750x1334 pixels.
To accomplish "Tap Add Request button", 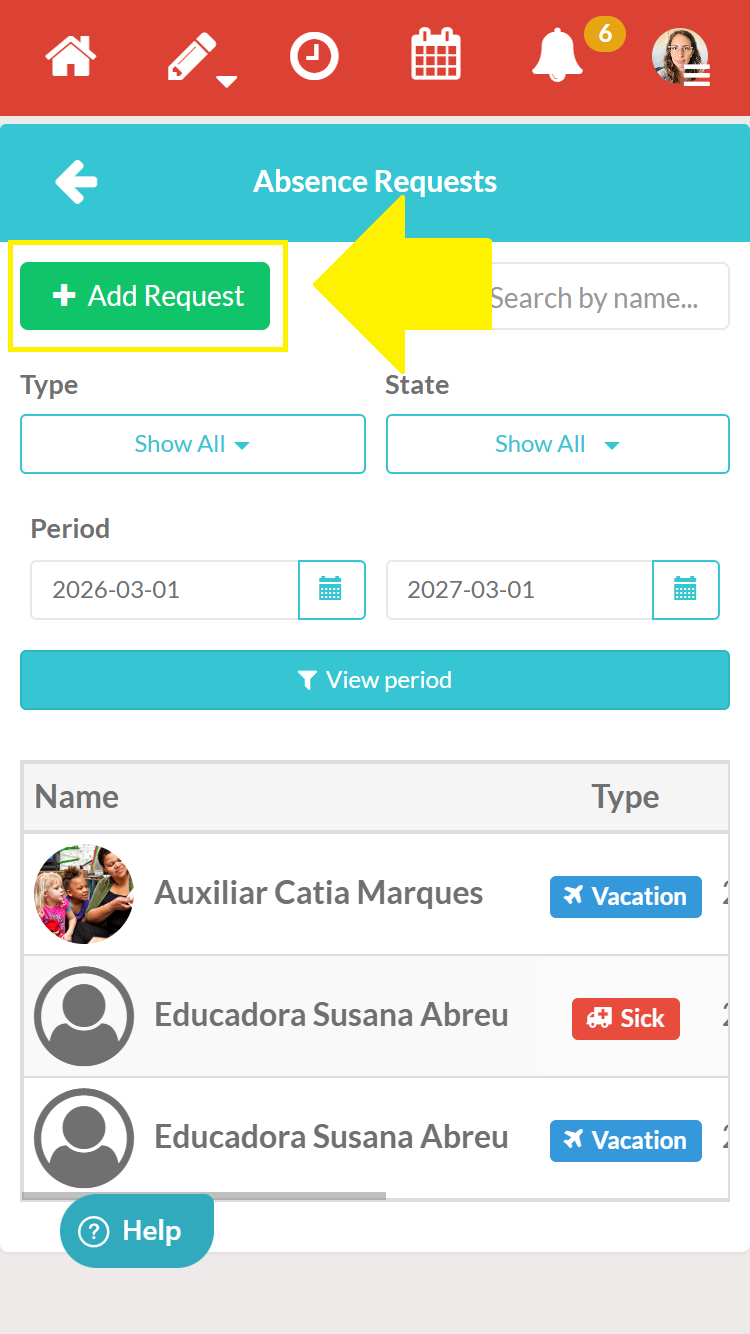I will point(145,296).
